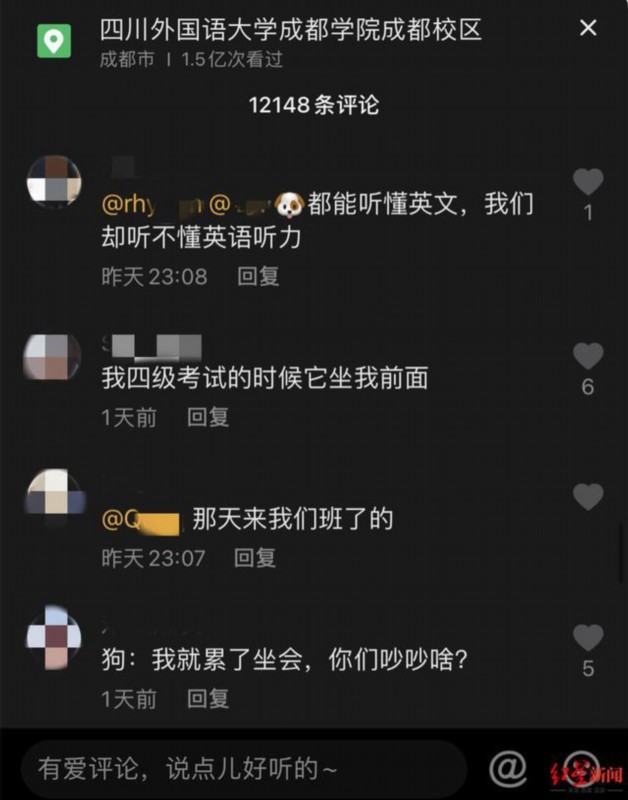Close the comments panel
This screenshot has height=800, width=628.
pyautogui.click(x=588, y=28)
